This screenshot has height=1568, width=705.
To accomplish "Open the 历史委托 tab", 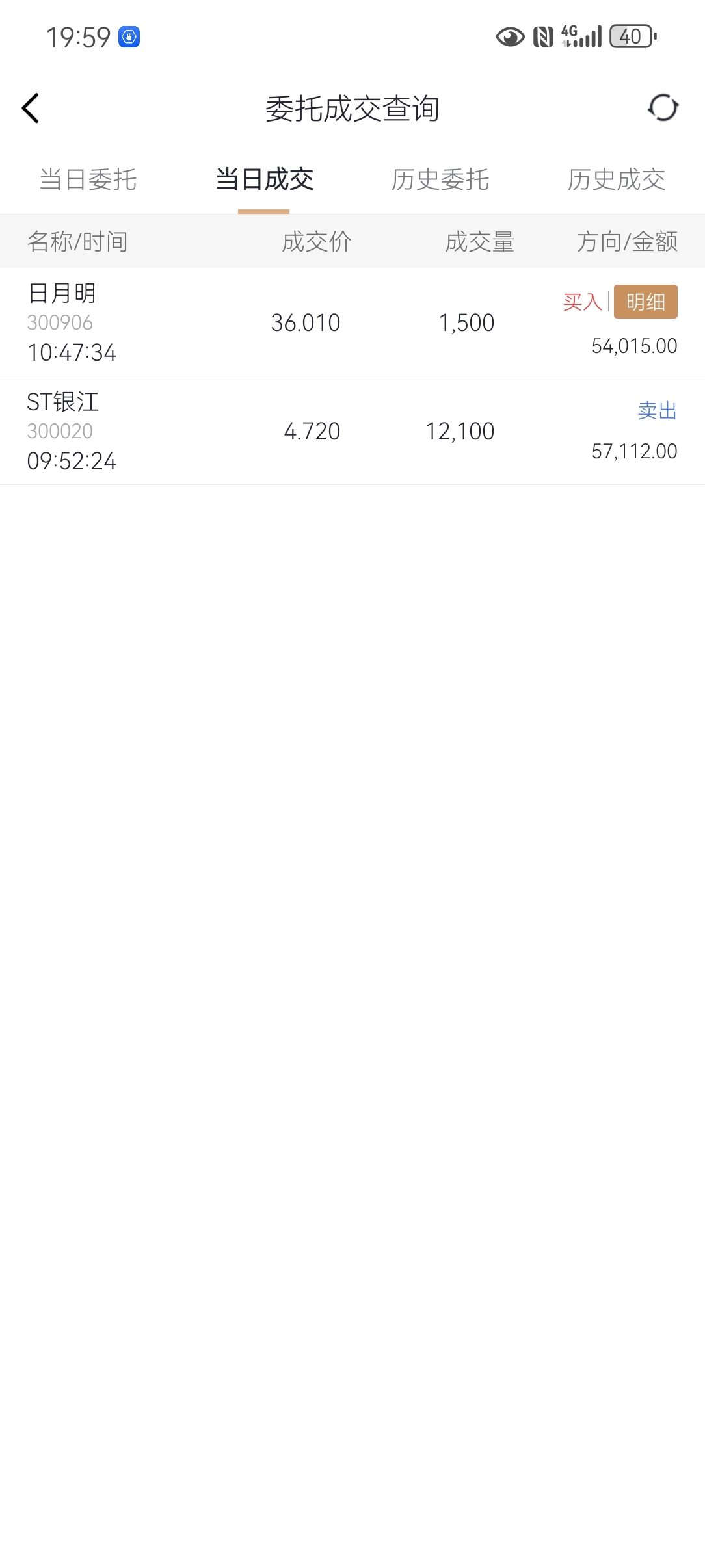I will point(440,179).
